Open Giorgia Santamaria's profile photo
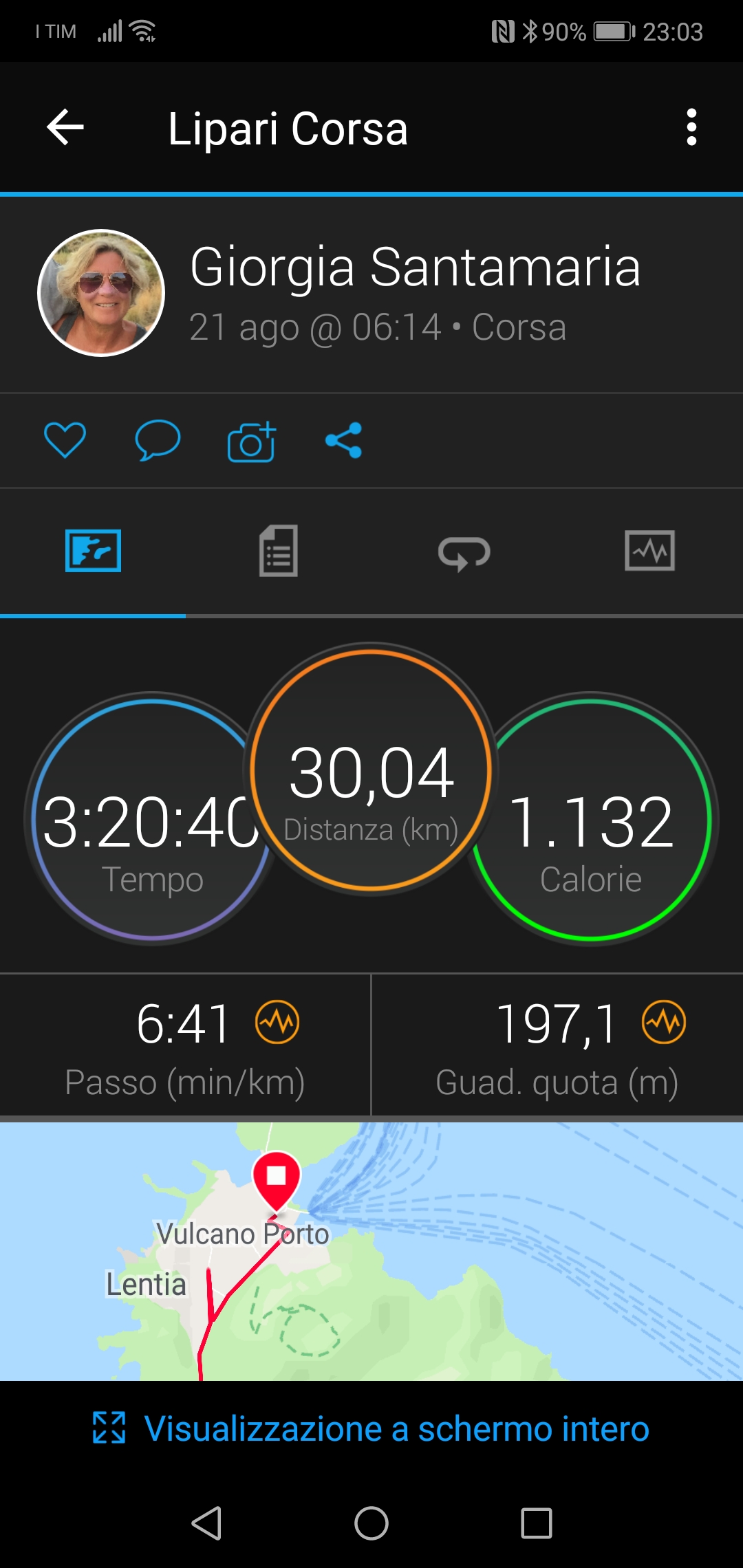 point(101,293)
